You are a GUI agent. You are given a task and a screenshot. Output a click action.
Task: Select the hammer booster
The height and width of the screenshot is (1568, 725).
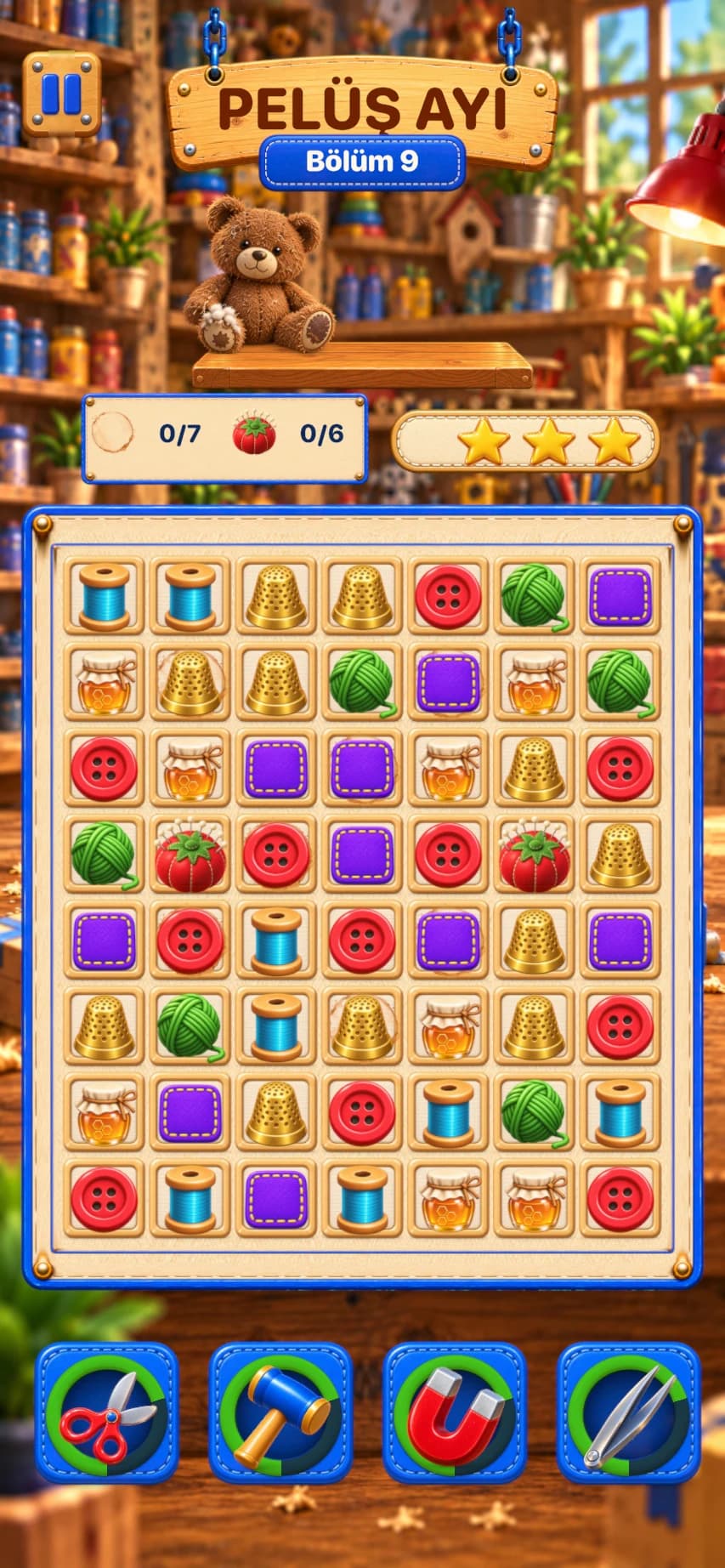280,1413
